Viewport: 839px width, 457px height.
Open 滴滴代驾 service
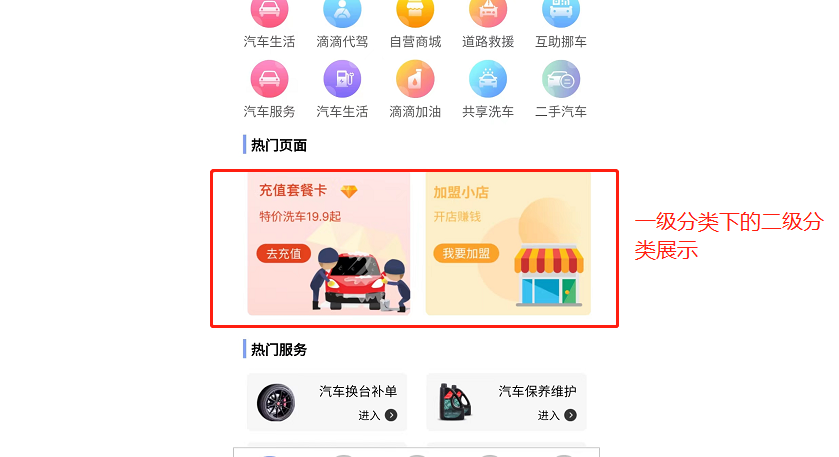tap(342, 22)
